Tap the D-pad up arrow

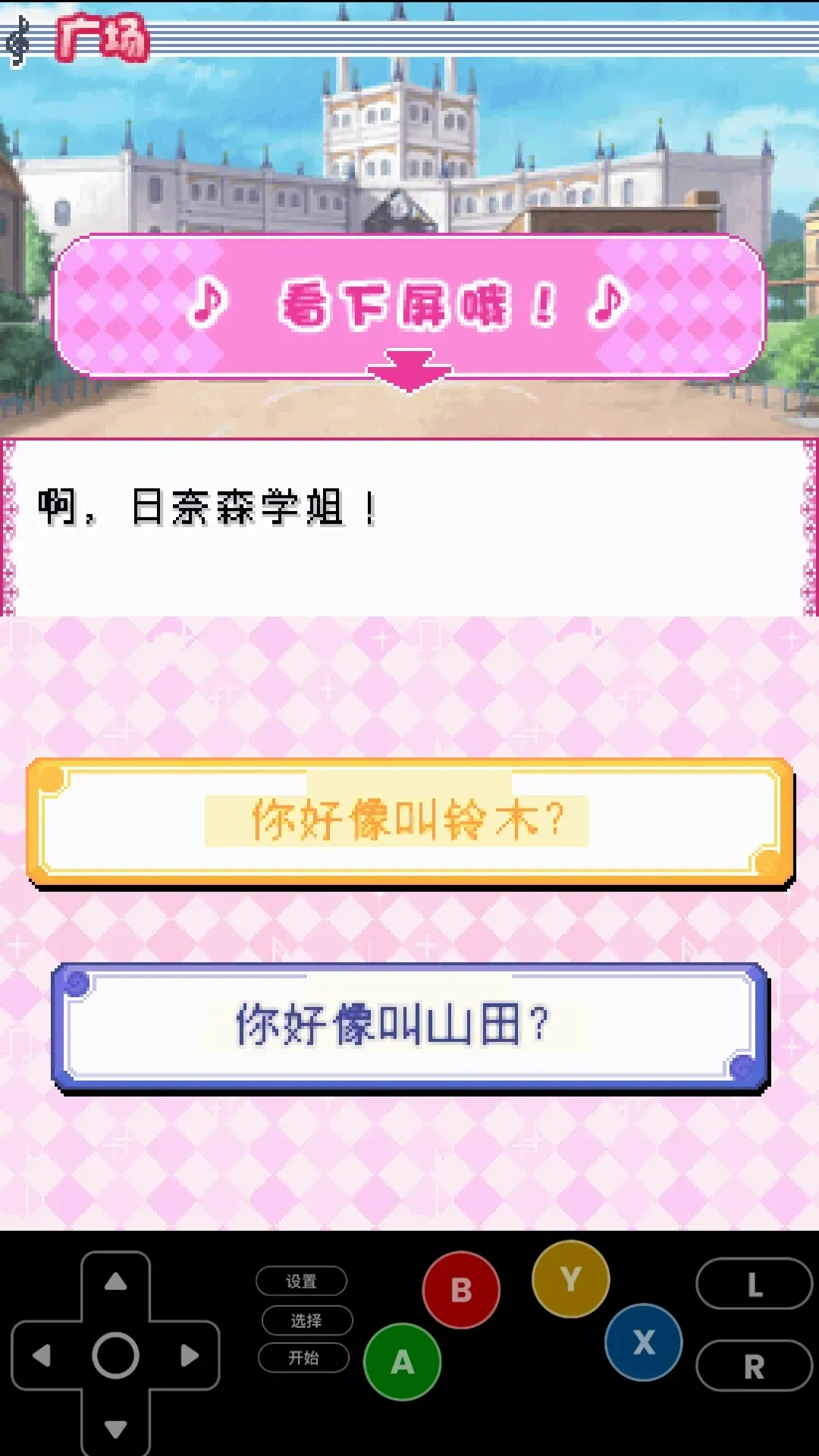(115, 1282)
